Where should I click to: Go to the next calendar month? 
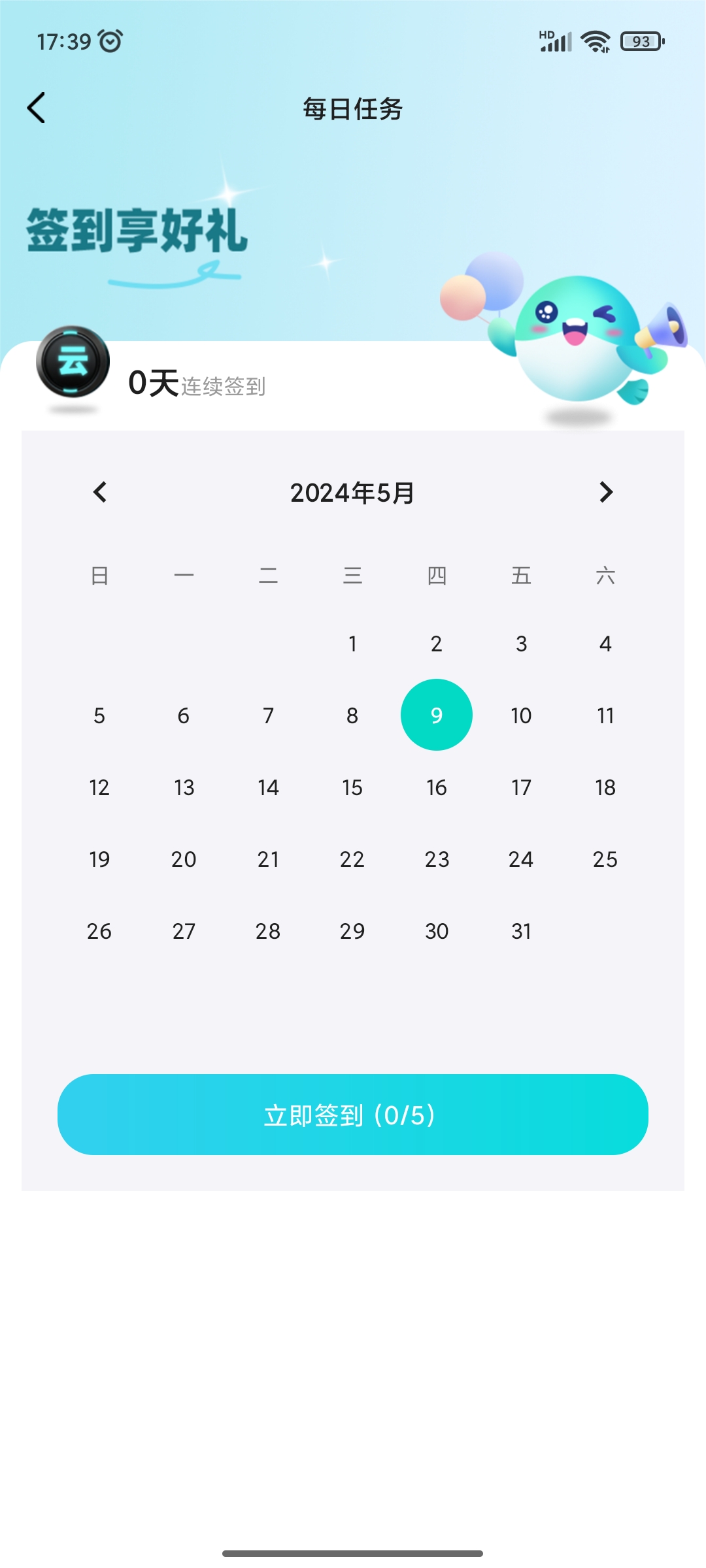(x=606, y=492)
